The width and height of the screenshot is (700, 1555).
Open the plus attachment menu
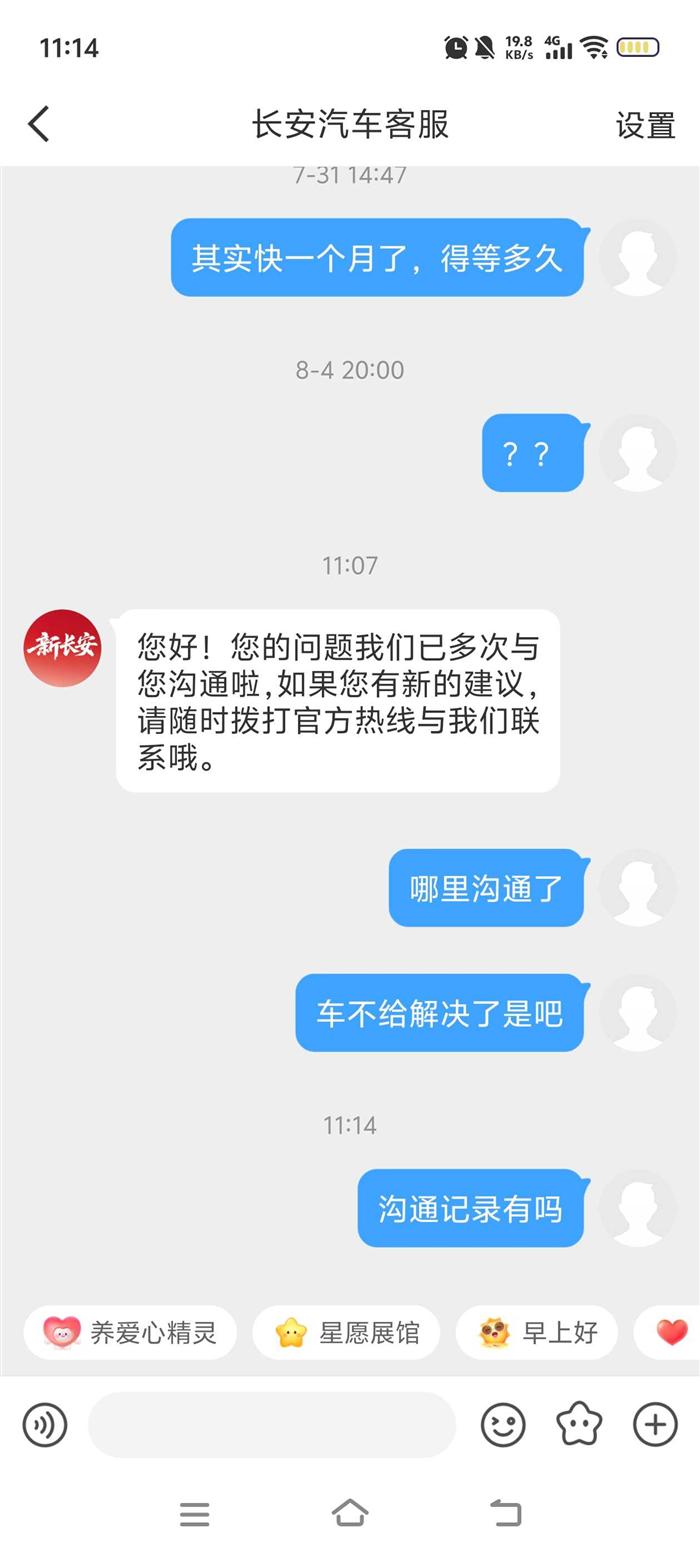655,1425
